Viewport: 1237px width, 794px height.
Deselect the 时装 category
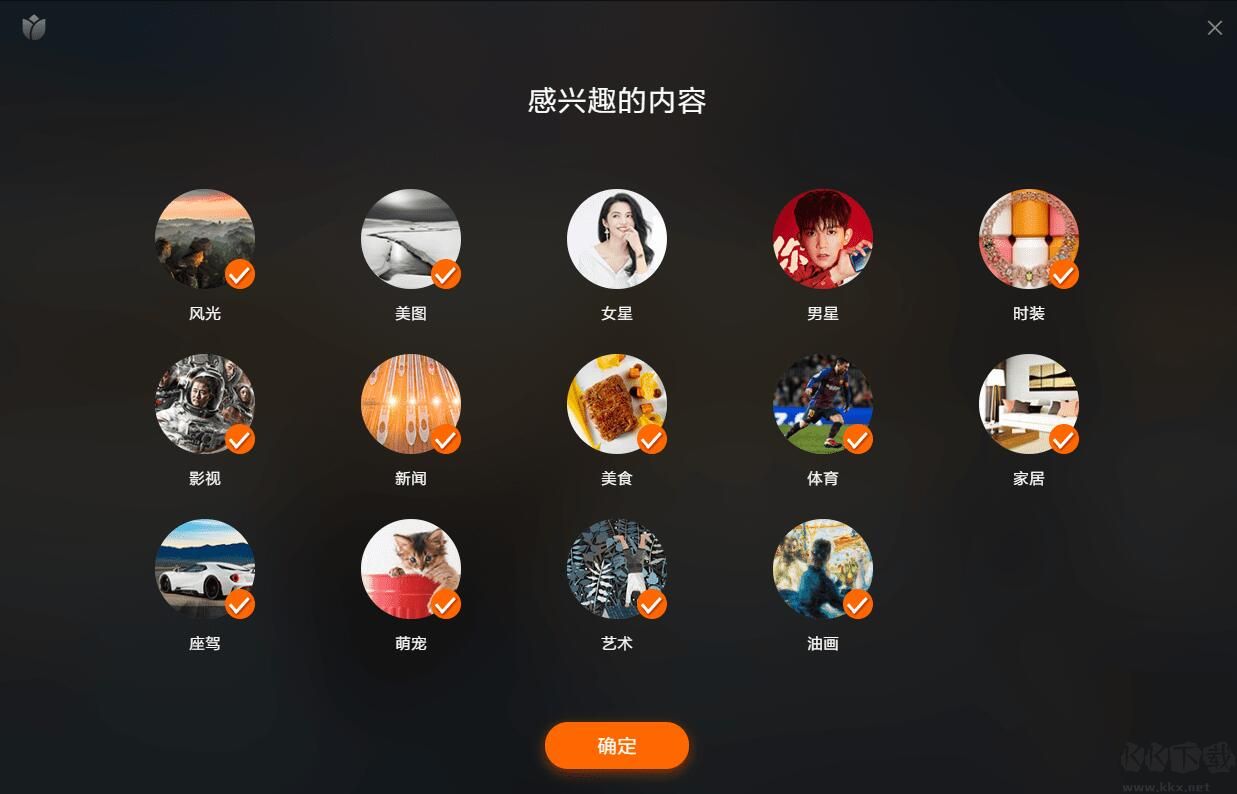click(x=1029, y=240)
